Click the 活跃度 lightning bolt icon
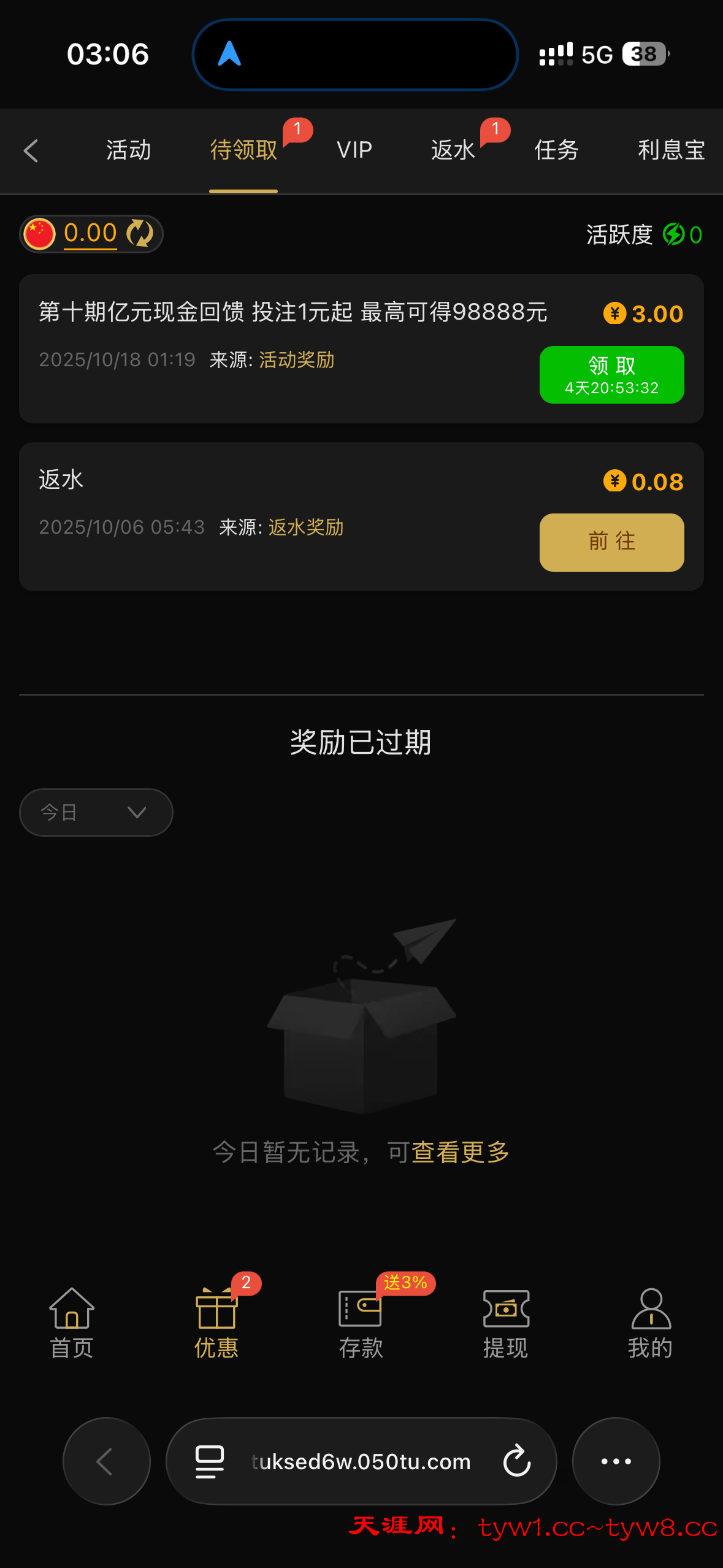 [675, 235]
